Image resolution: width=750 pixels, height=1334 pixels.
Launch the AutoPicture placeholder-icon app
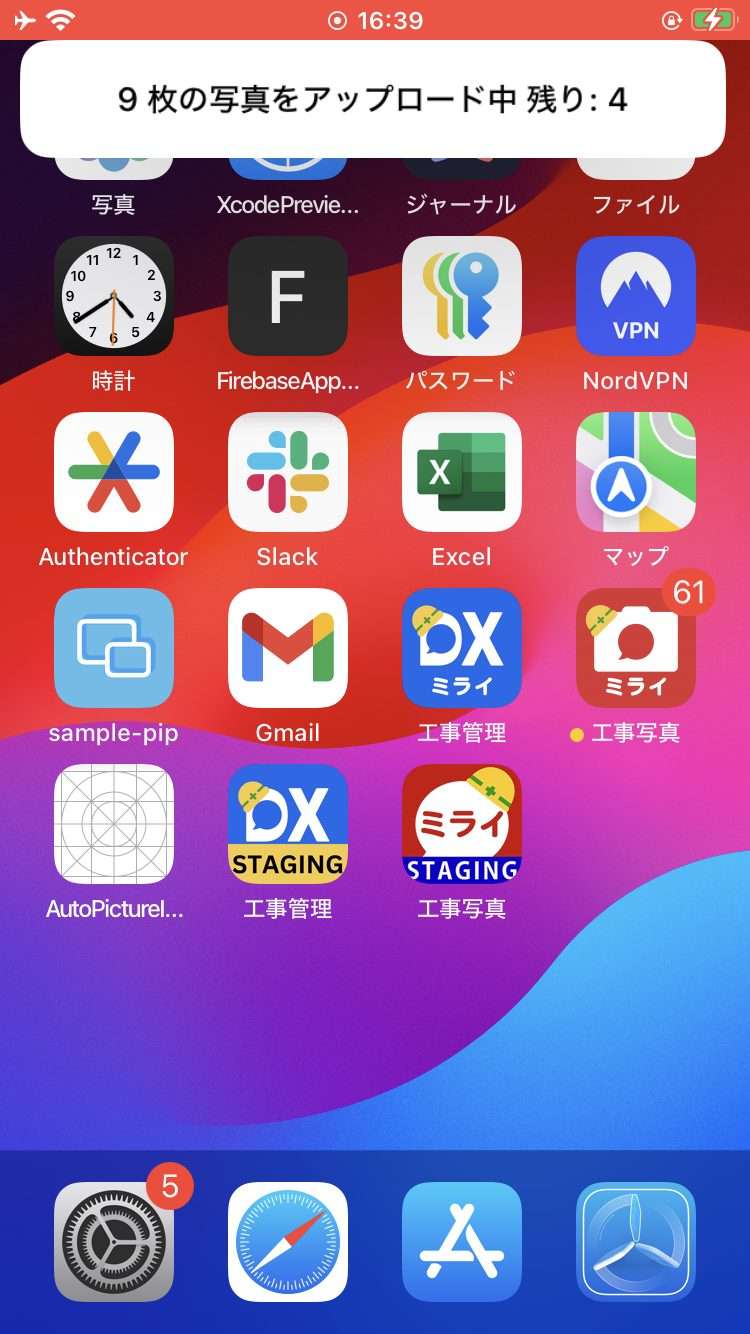pos(114,824)
